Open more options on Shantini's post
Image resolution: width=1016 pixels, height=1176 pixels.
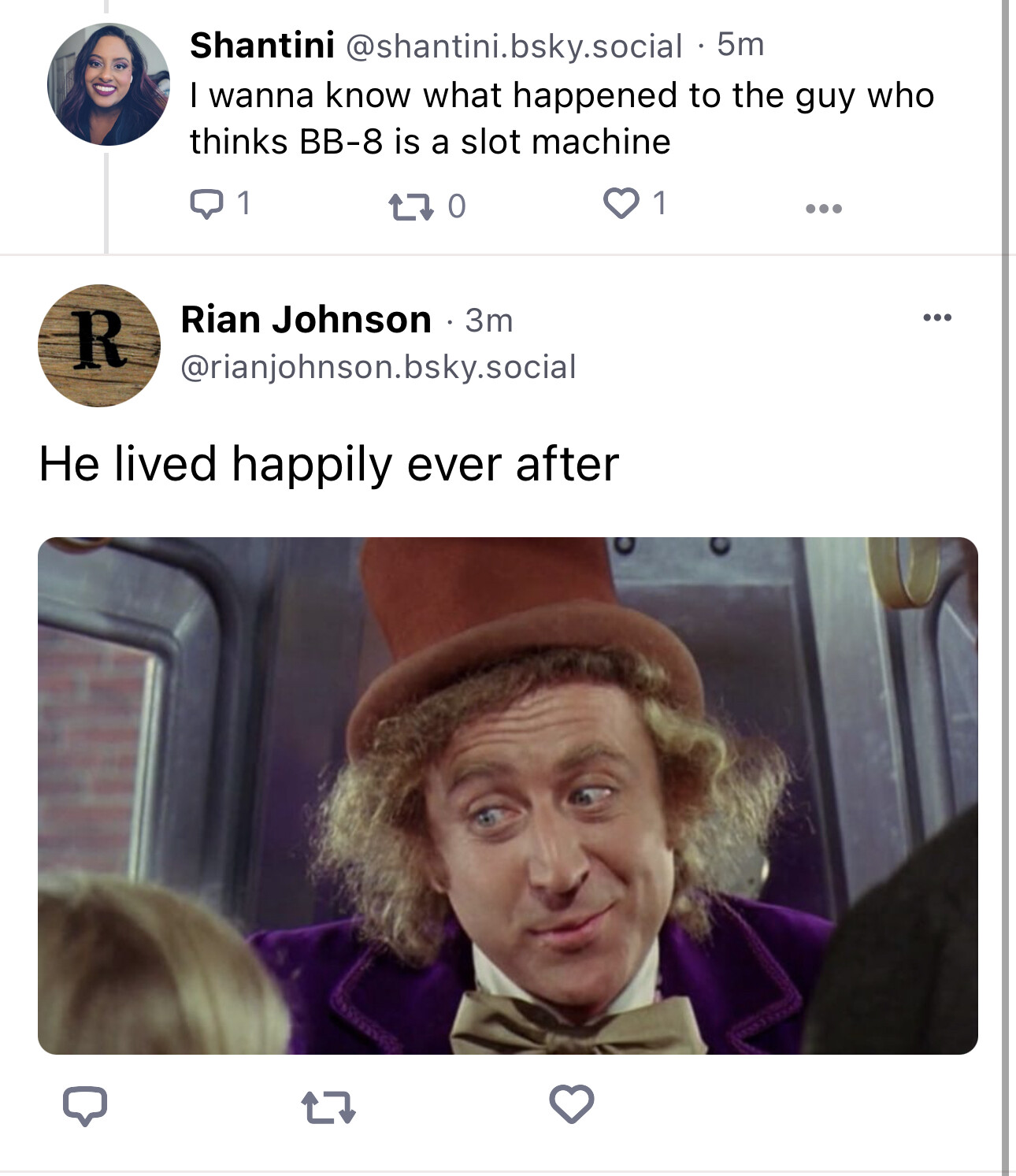pyautogui.click(x=824, y=209)
